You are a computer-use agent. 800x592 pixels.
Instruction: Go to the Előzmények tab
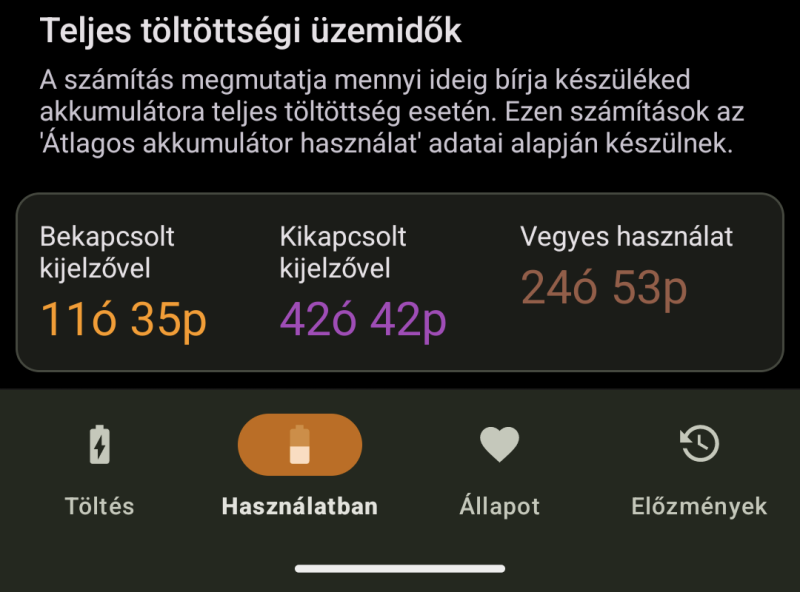[x=699, y=466]
